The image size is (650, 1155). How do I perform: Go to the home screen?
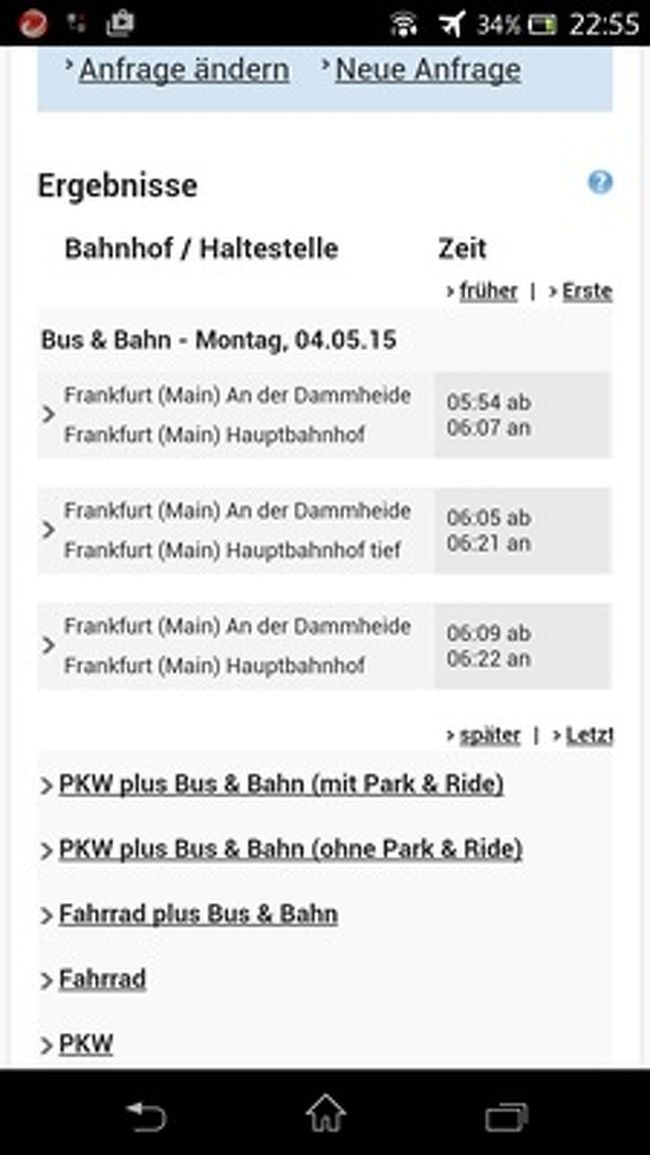[x=326, y=1114]
